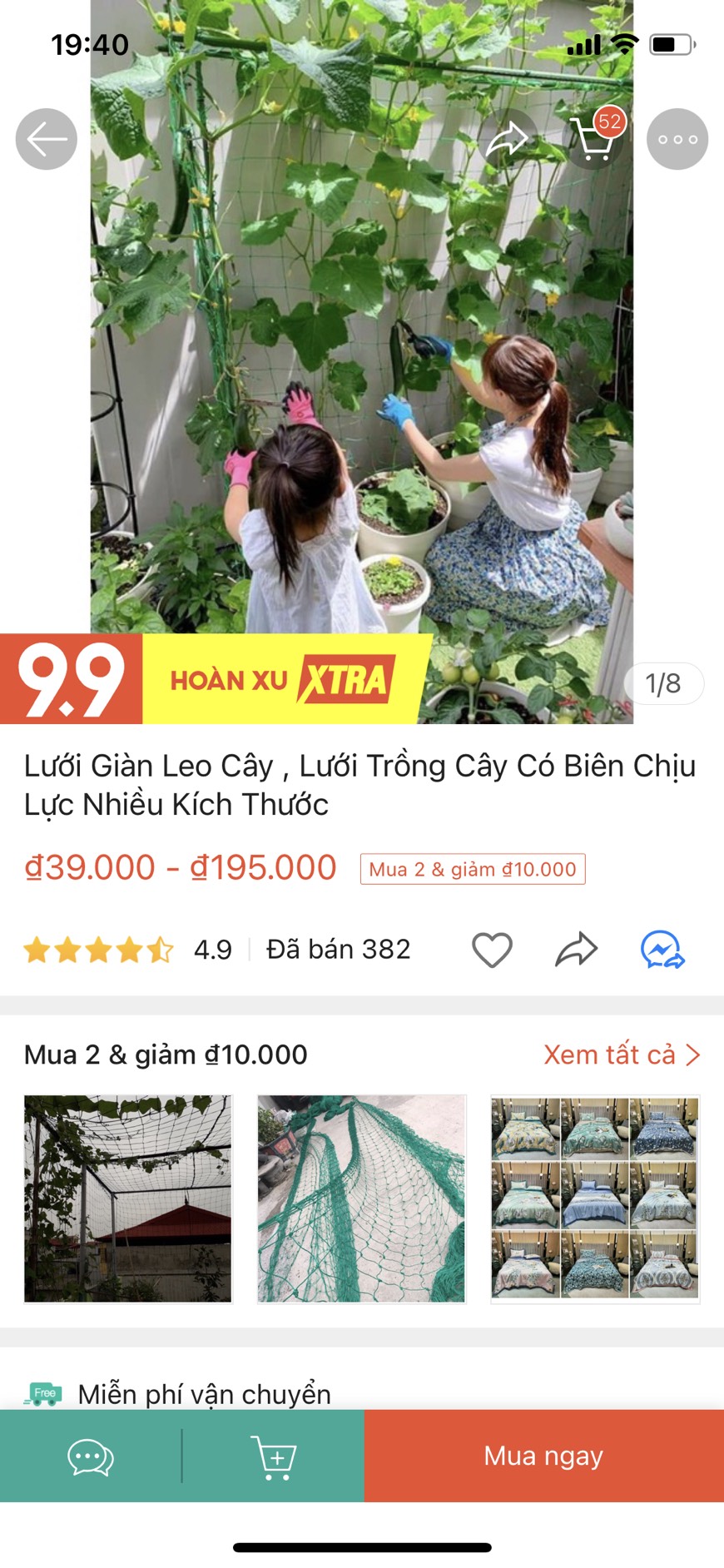The image size is (724, 1568).
Task: Open the green fishing net product thumbnail
Action: 361,1198
